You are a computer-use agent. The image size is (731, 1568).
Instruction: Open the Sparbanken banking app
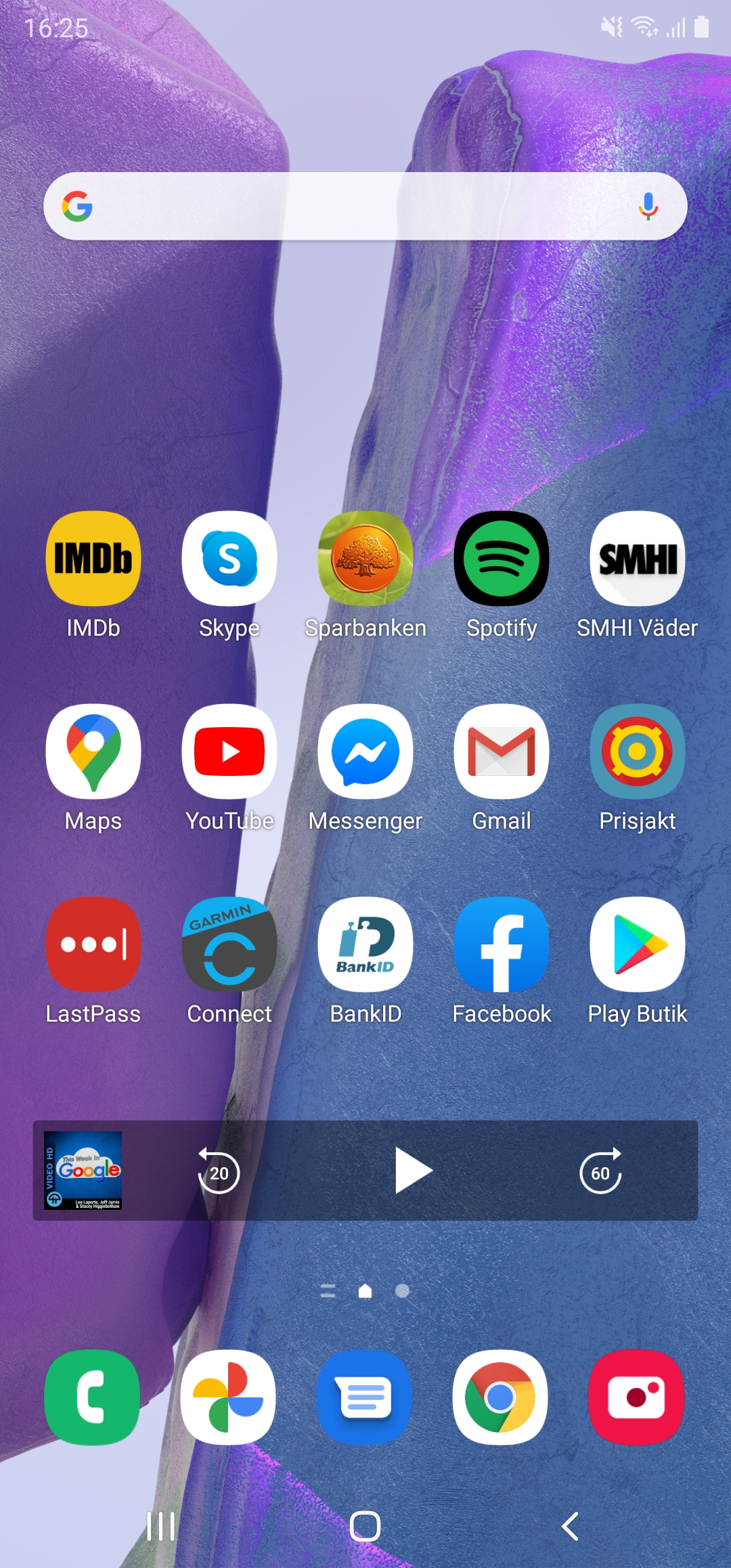point(365,559)
